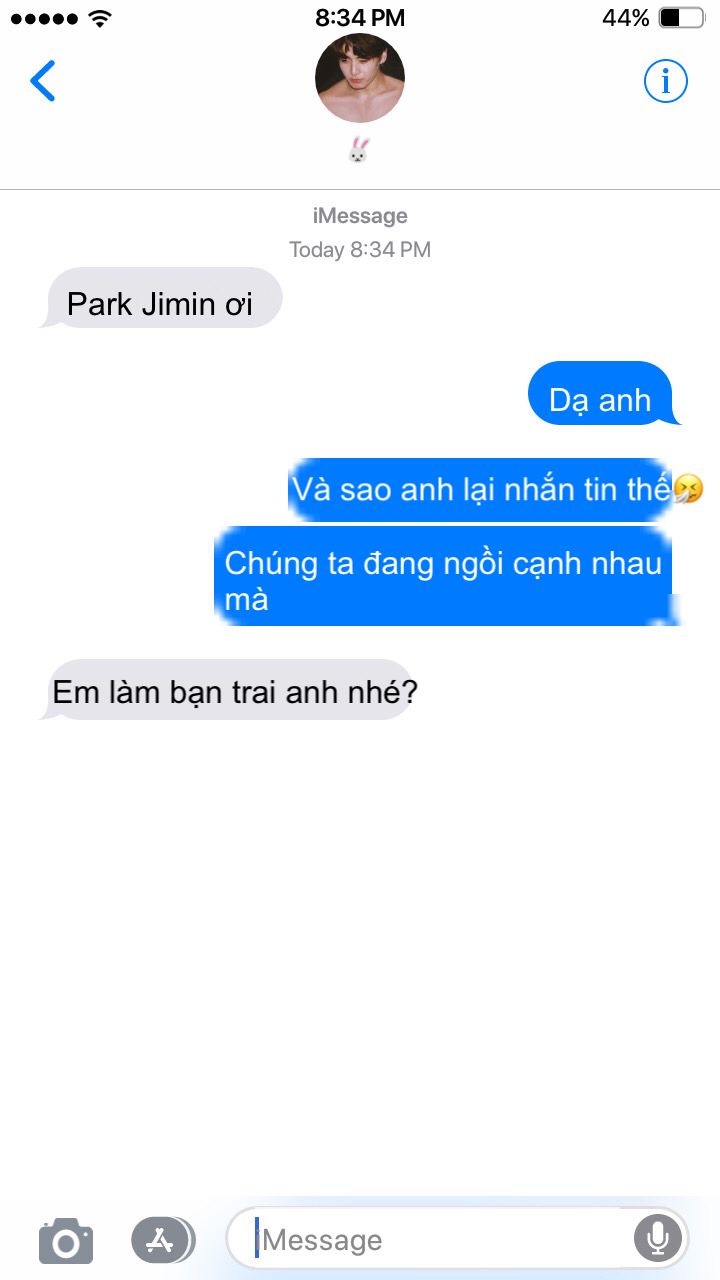The image size is (720, 1280).
Task: Open the iMessage App Store drawer
Action: 163,1241
